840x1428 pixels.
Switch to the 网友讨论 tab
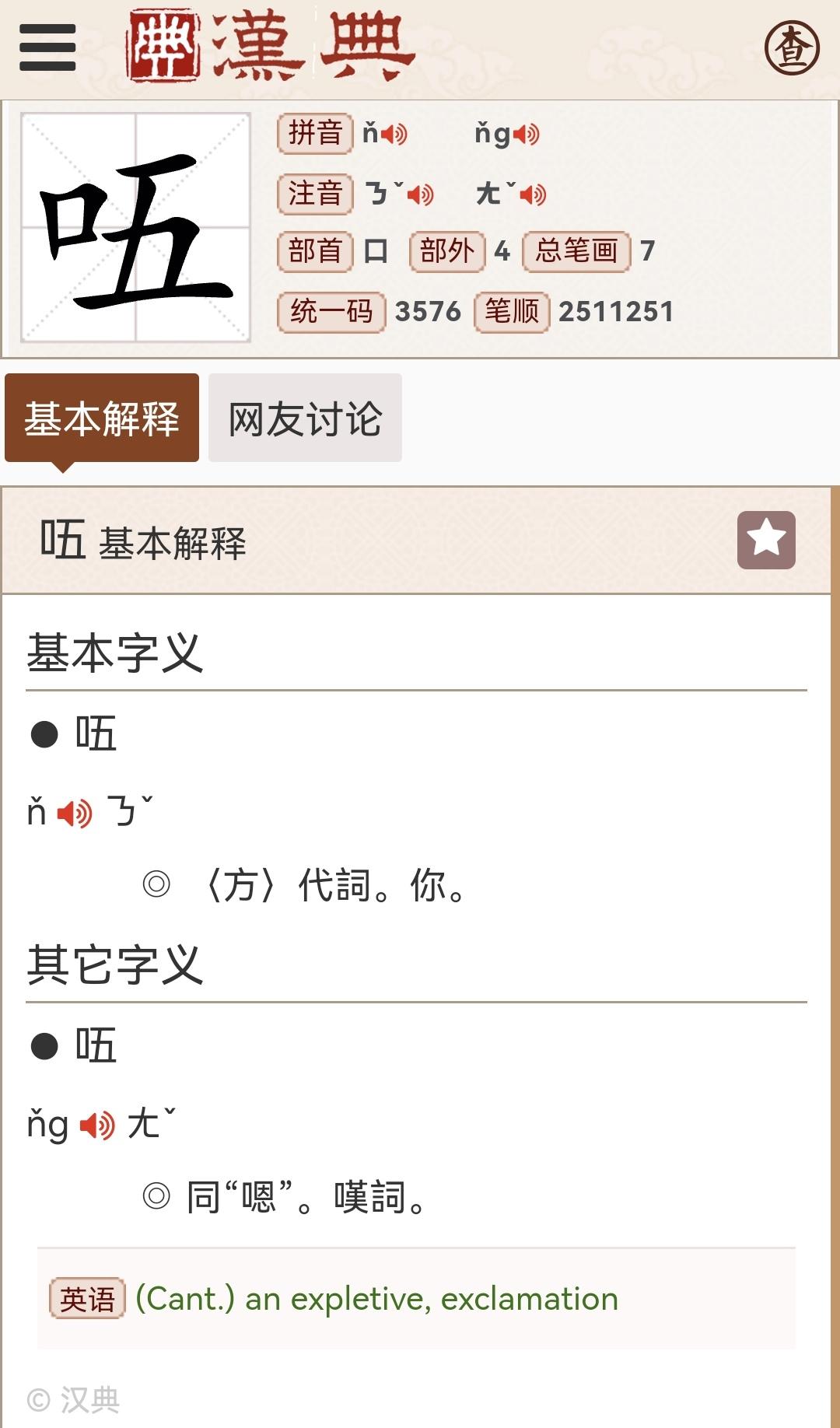click(305, 418)
